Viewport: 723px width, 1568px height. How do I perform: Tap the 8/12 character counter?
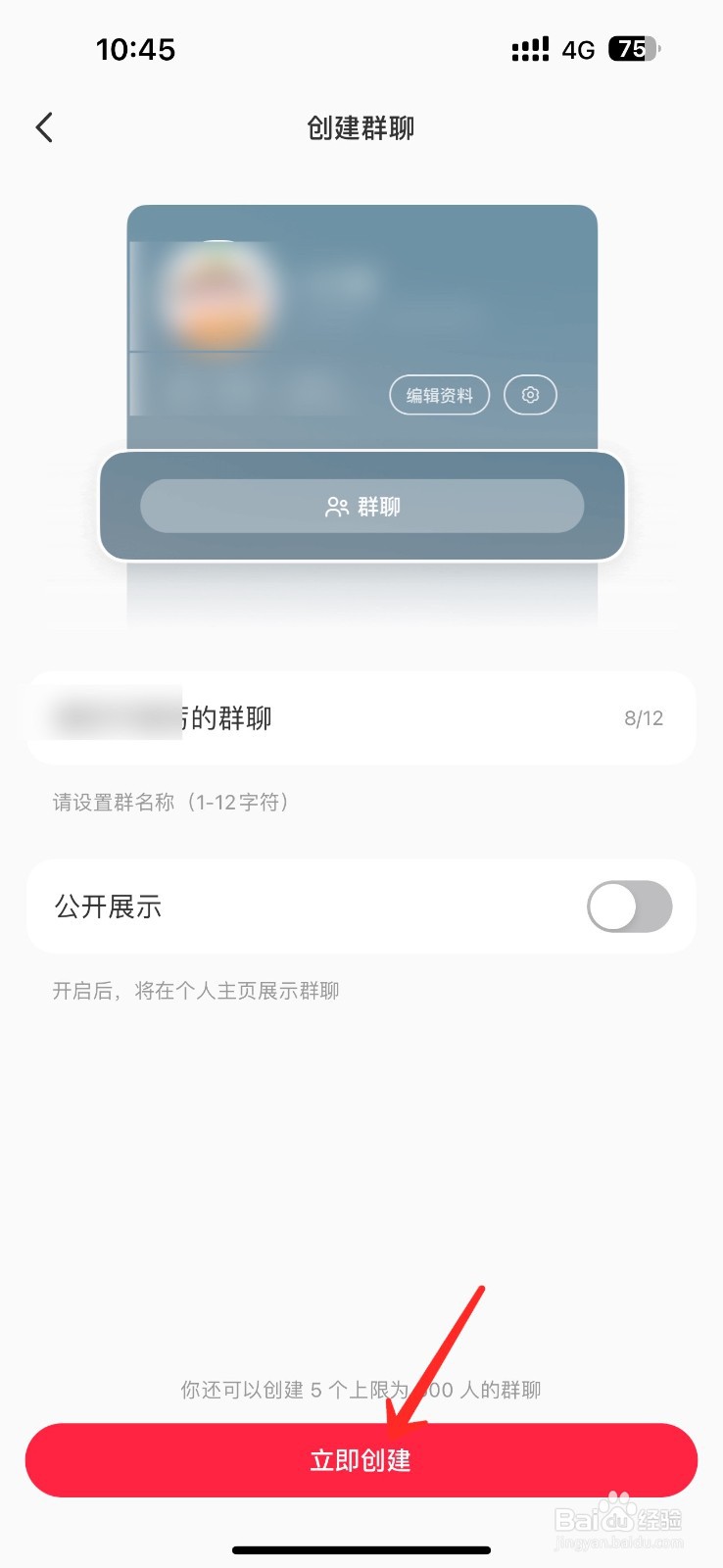click(x=644, y=717)
